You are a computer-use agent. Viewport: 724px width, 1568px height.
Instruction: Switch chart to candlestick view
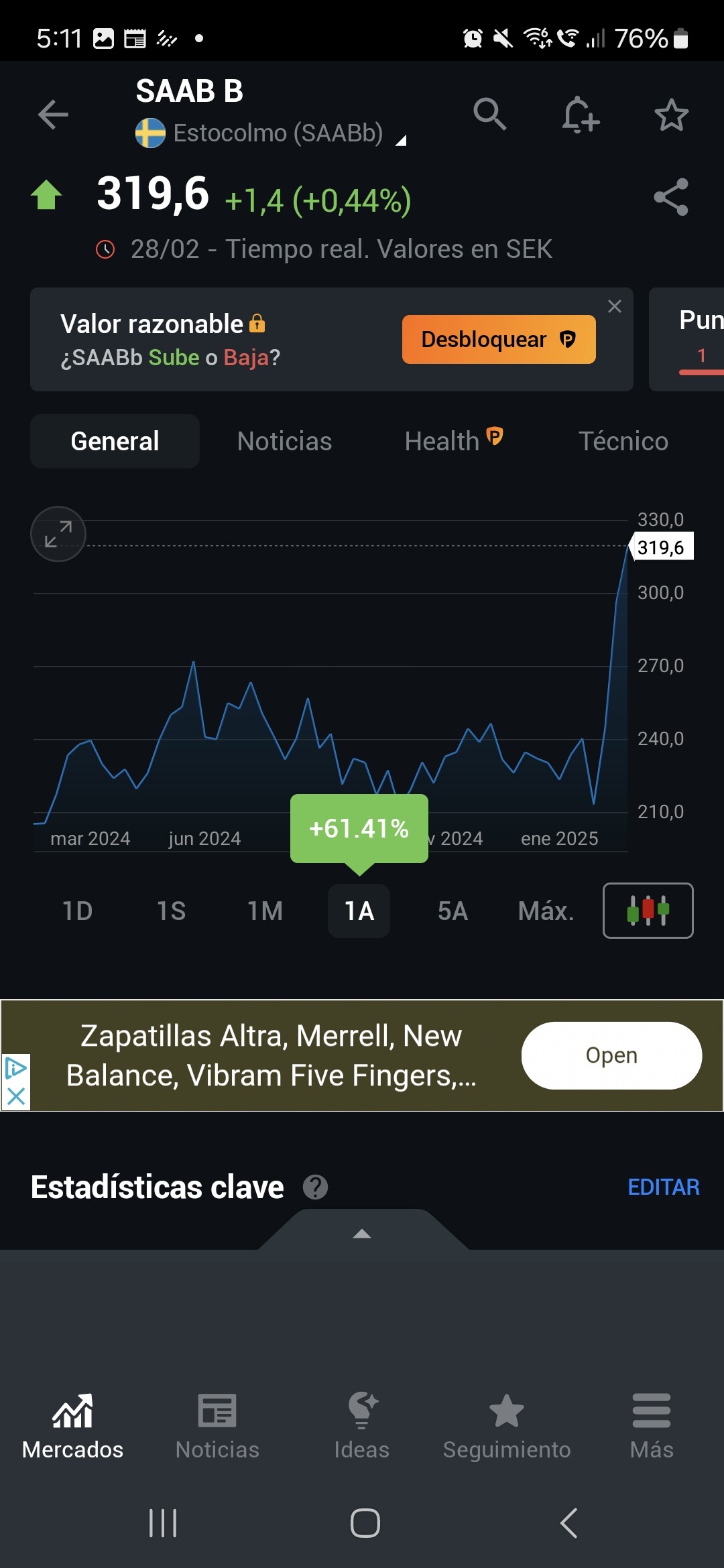click(x=648, y=911)
